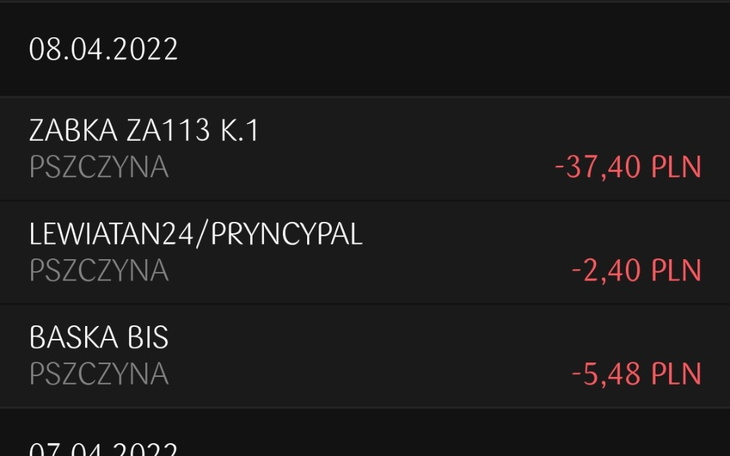Screen dimensions: 730x456
Task: View LEWIATAN24/PRYNCYPAL transaction details
Action: [365, 252]
